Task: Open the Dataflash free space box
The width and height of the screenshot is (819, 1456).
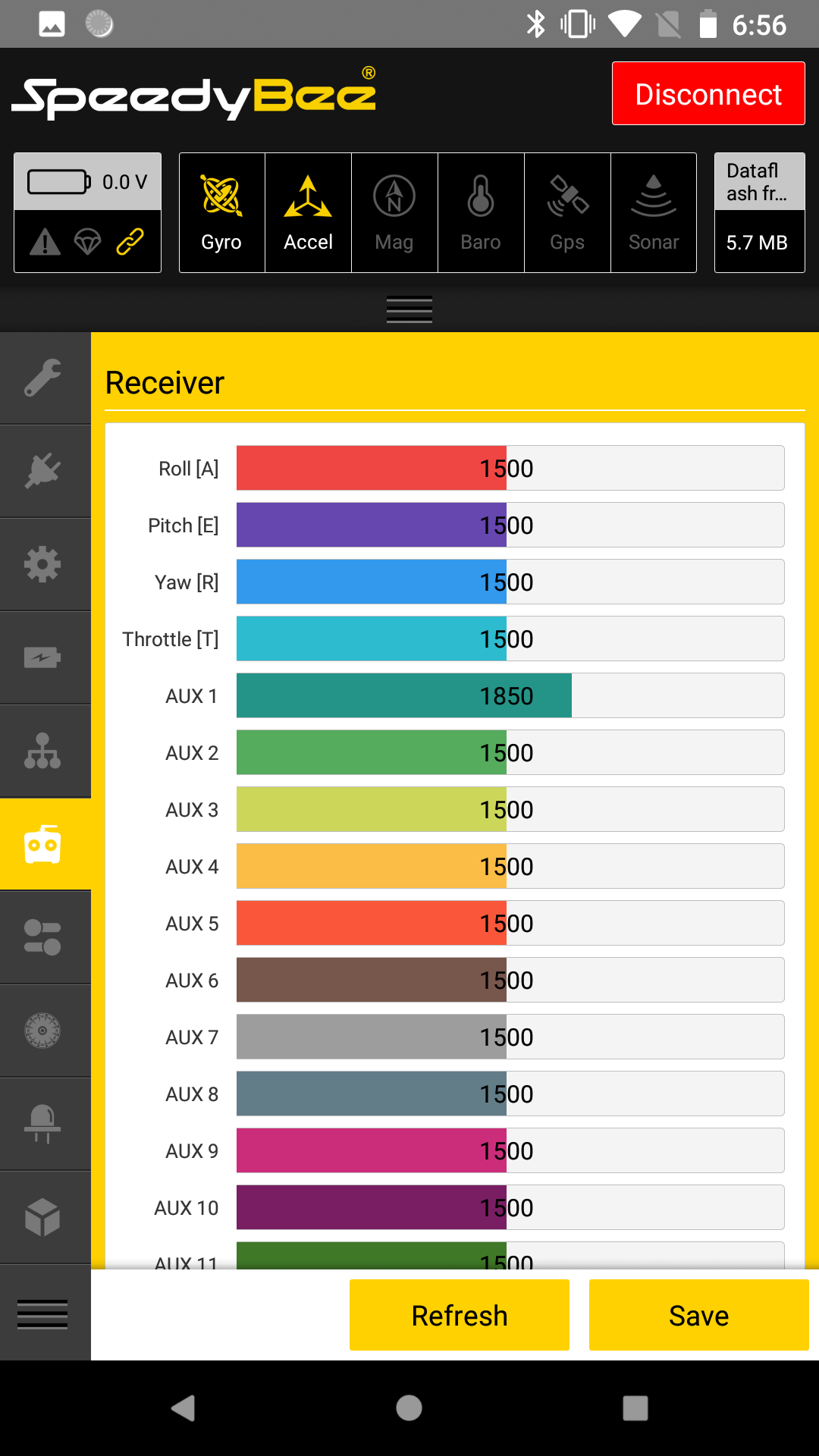Action: click(x=759, y=212)
